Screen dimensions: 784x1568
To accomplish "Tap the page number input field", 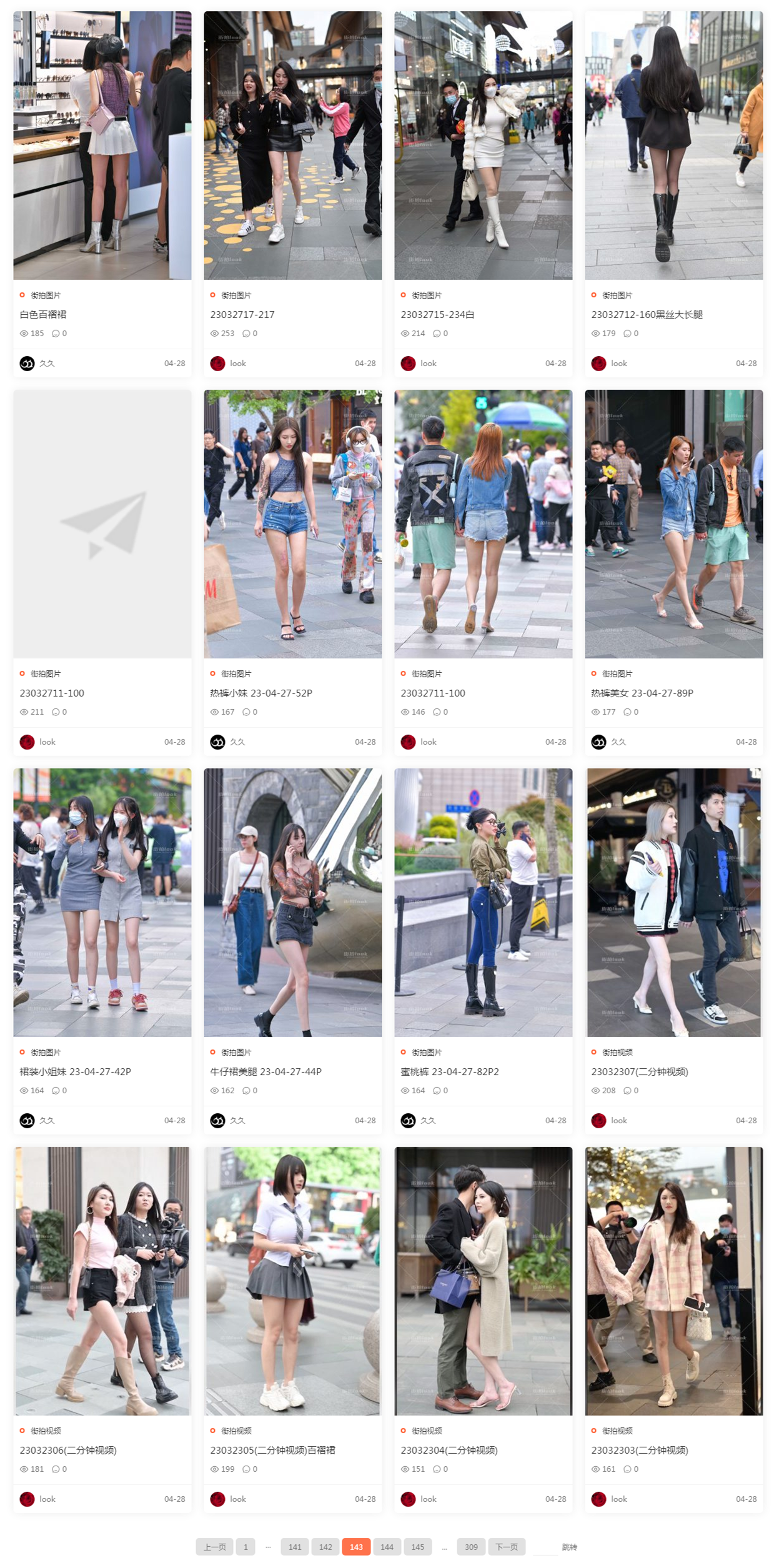I will pos(545,1547).
